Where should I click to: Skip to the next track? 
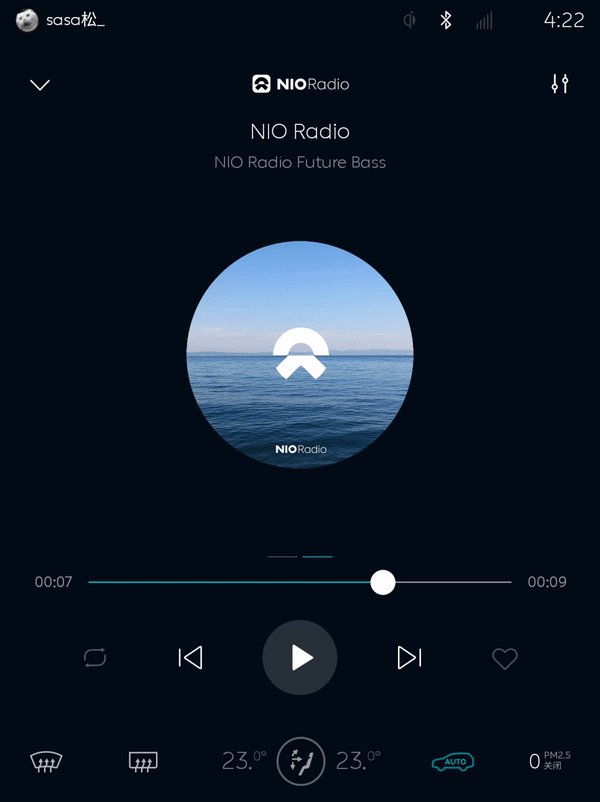pyautogui.click(x=409, y=657)
